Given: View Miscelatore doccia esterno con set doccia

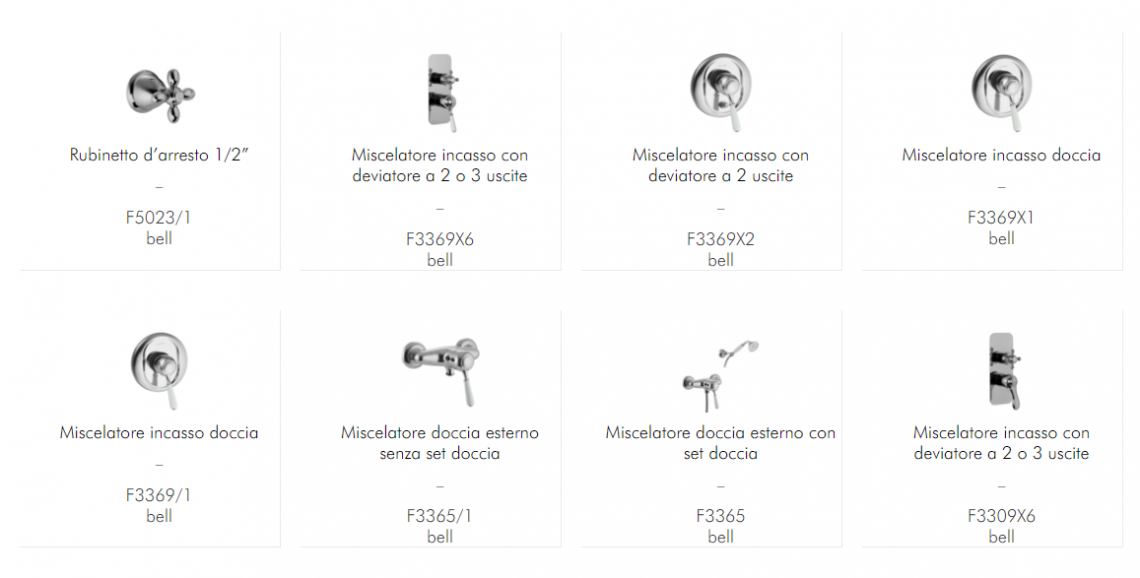Looking at the screenshot, I should pyautogui.click(x=720, y=443).
